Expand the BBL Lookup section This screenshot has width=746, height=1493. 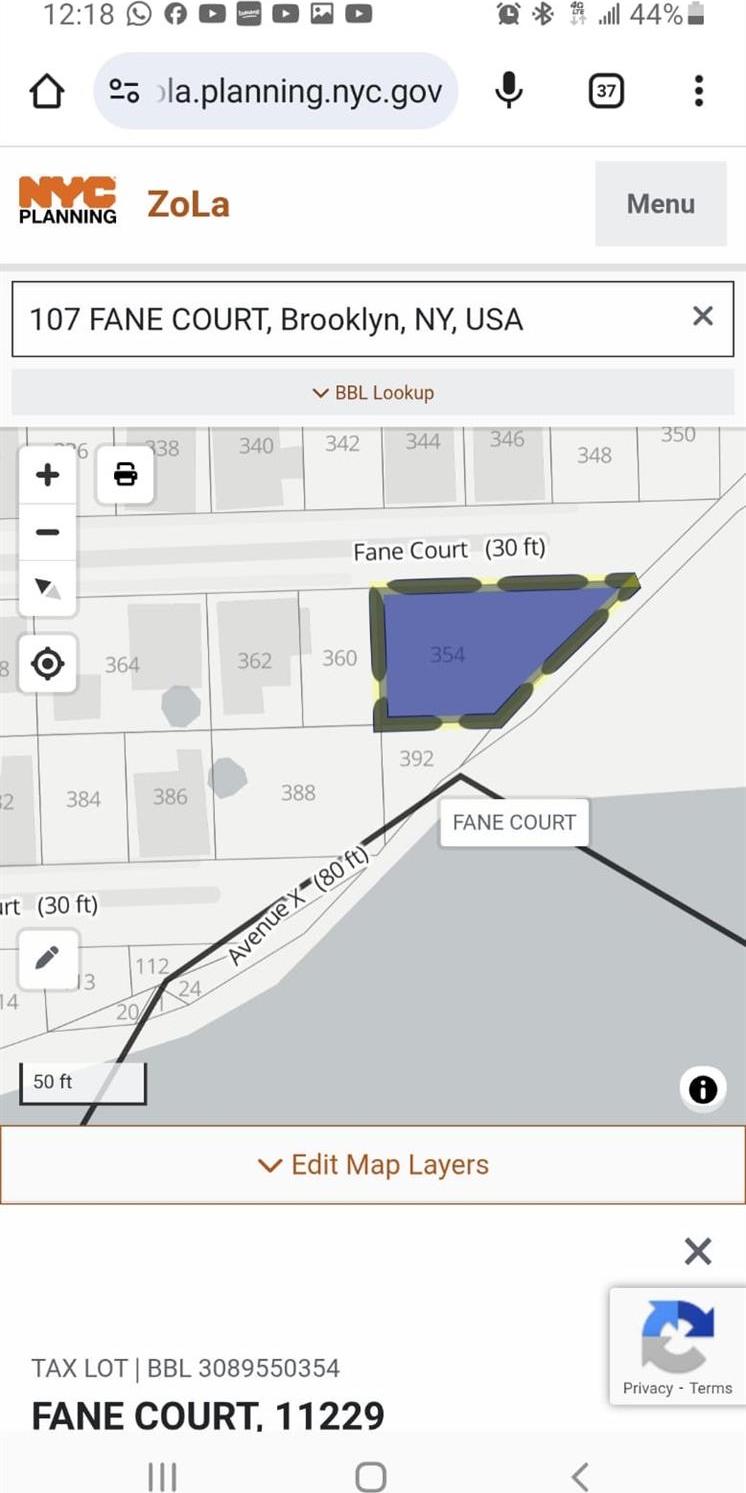pyautogui.click(x=373, y=393)
